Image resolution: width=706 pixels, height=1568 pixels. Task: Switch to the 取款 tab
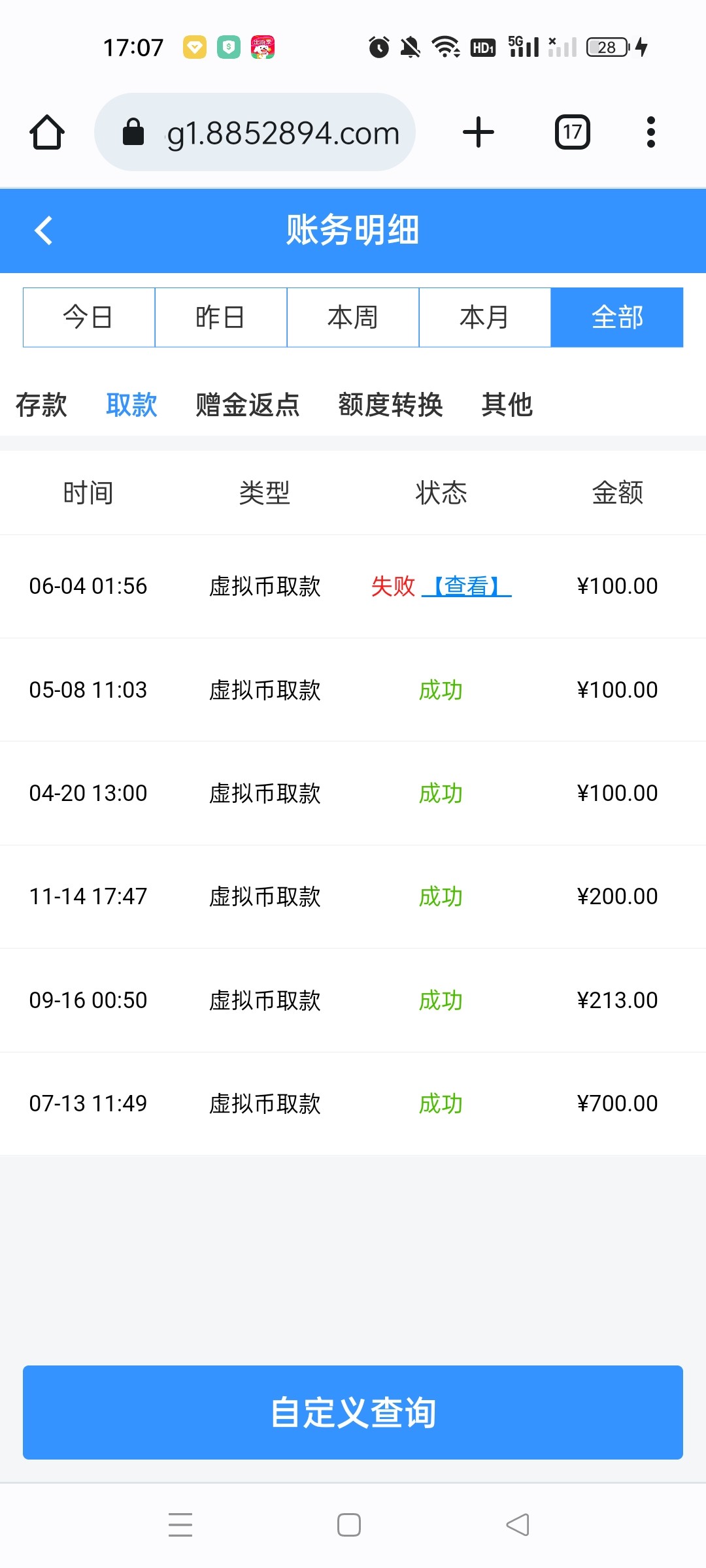pos(131,405)
